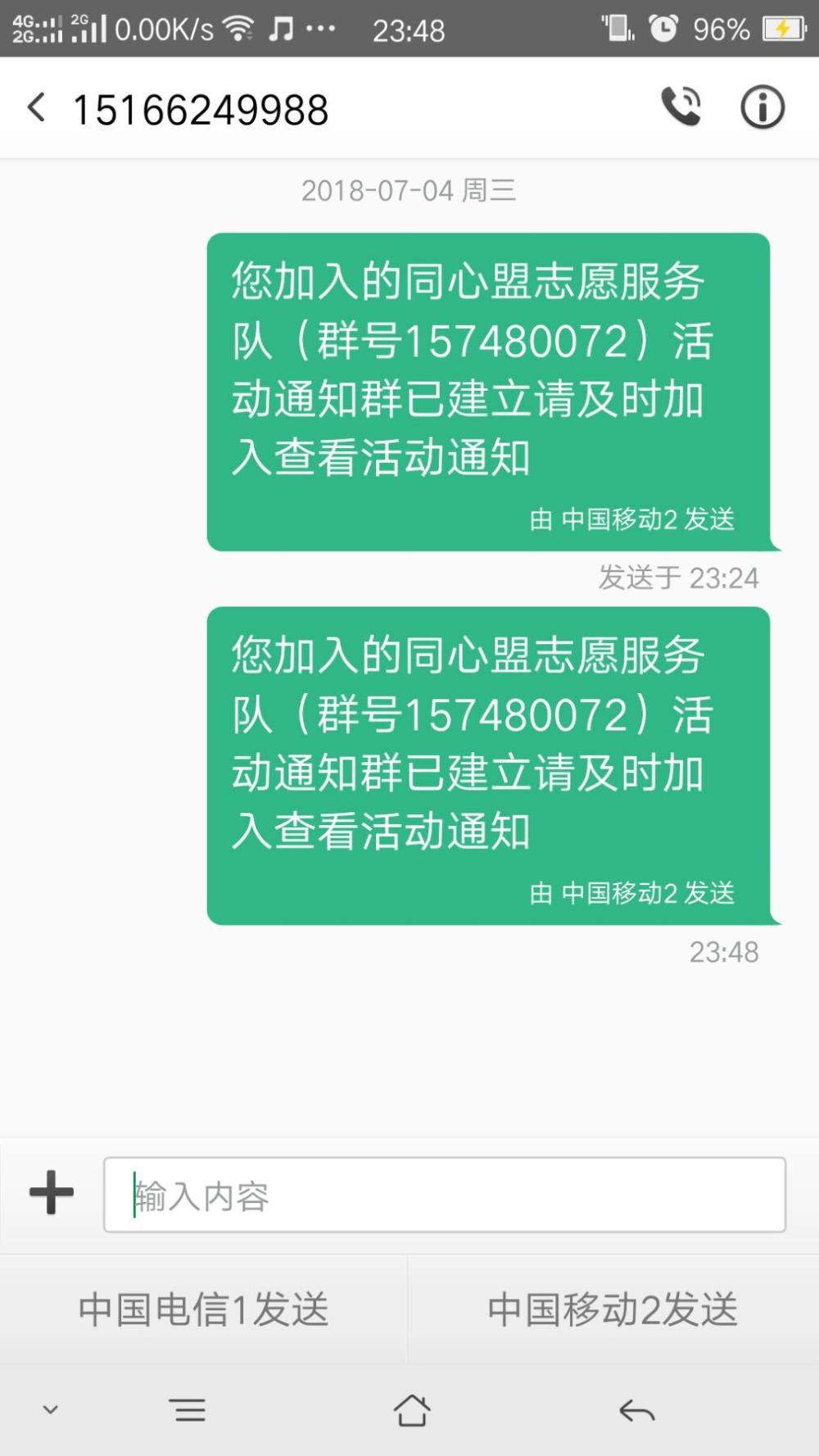Viewport: 819px width, 1456px height.
Task: Open the recent apps menu button
Action: pyautogui.click(x=188, y=1410)
